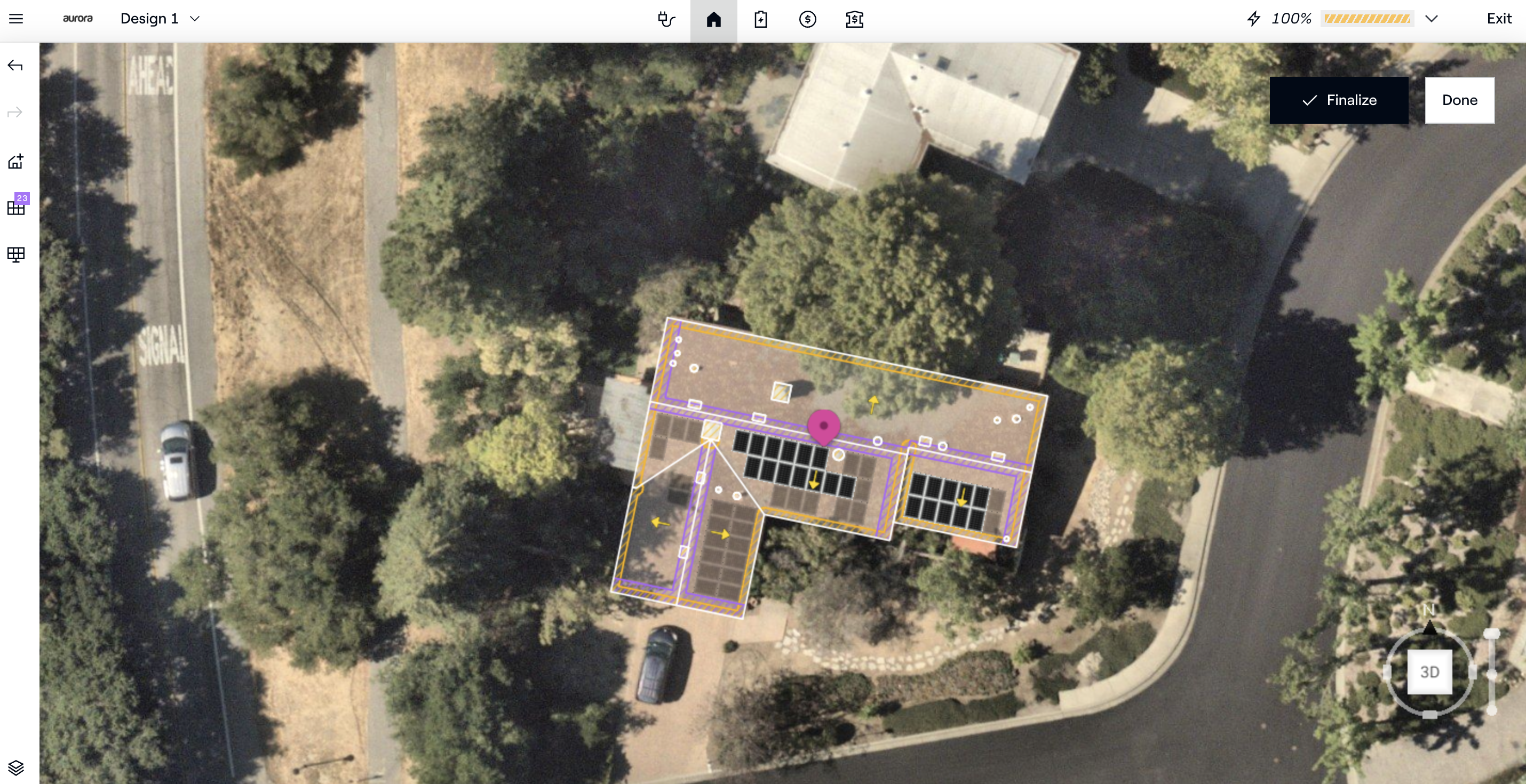Viewport: 1526px width, 784px height.
Task: Open the map layers button
Action: [16, 767]
